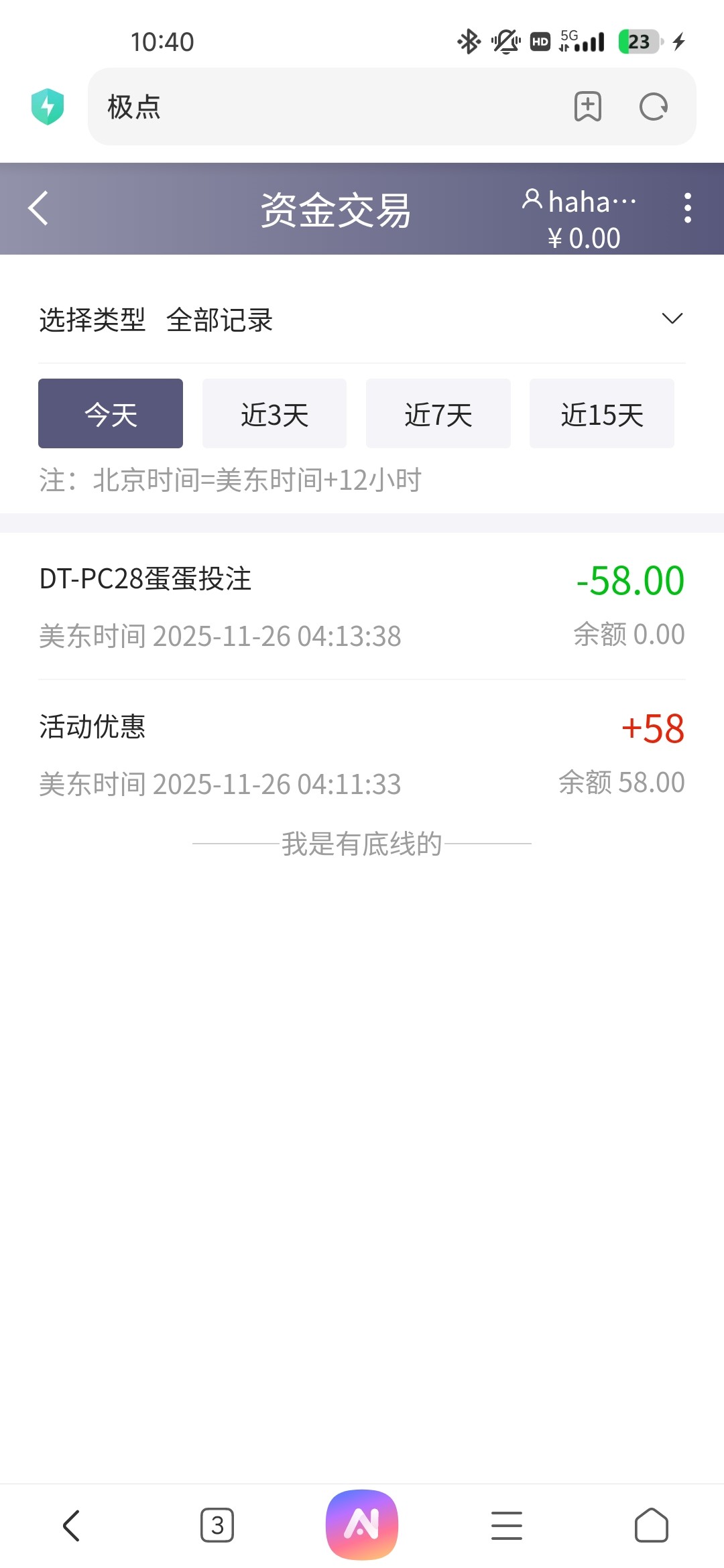Tap the 活动优惠 +58 record
This screenshot has height=1568, width=724.
pyautogui.click(x=361, y=750)
